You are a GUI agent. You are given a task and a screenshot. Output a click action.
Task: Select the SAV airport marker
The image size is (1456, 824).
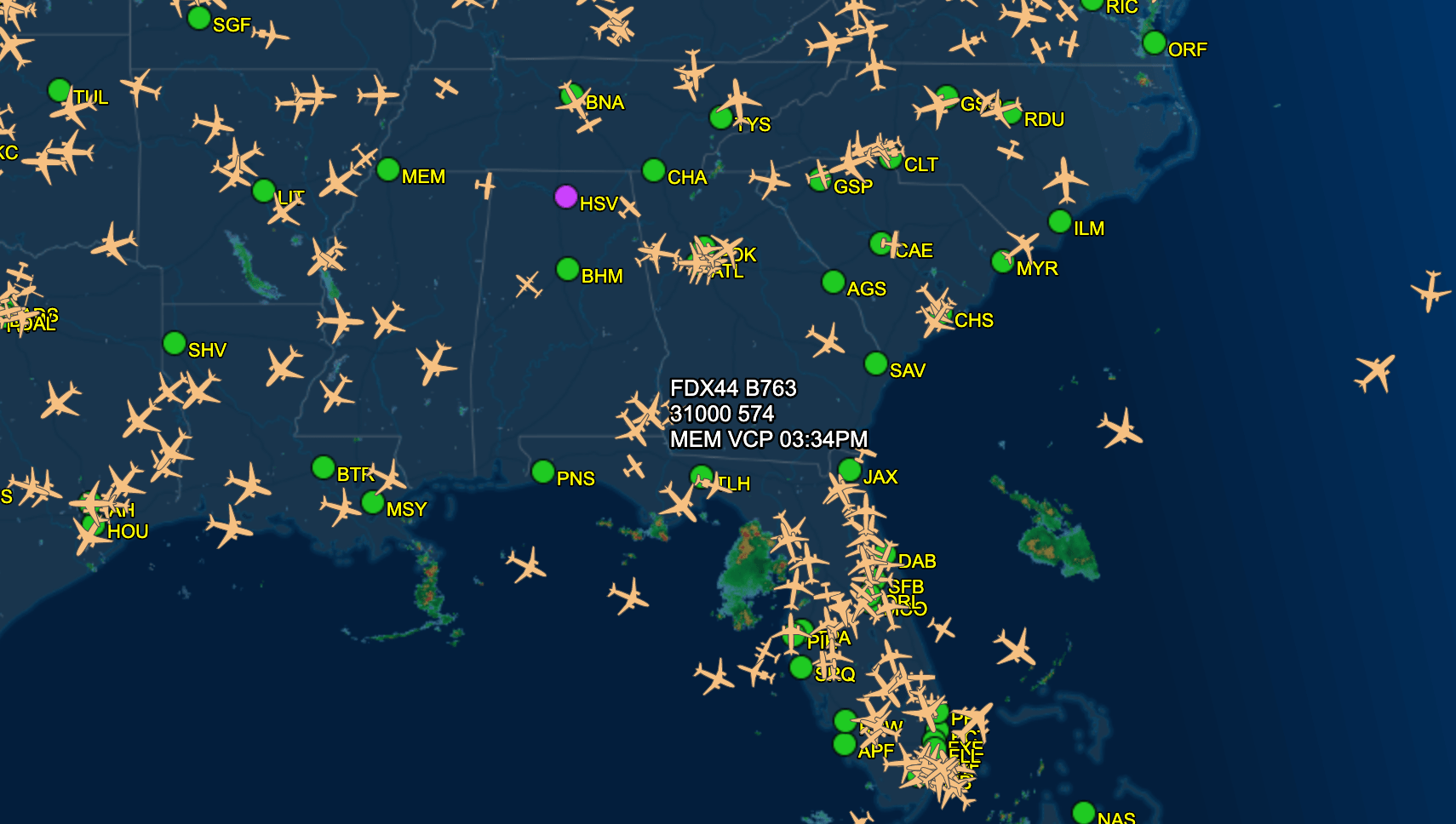coord(876,363)
